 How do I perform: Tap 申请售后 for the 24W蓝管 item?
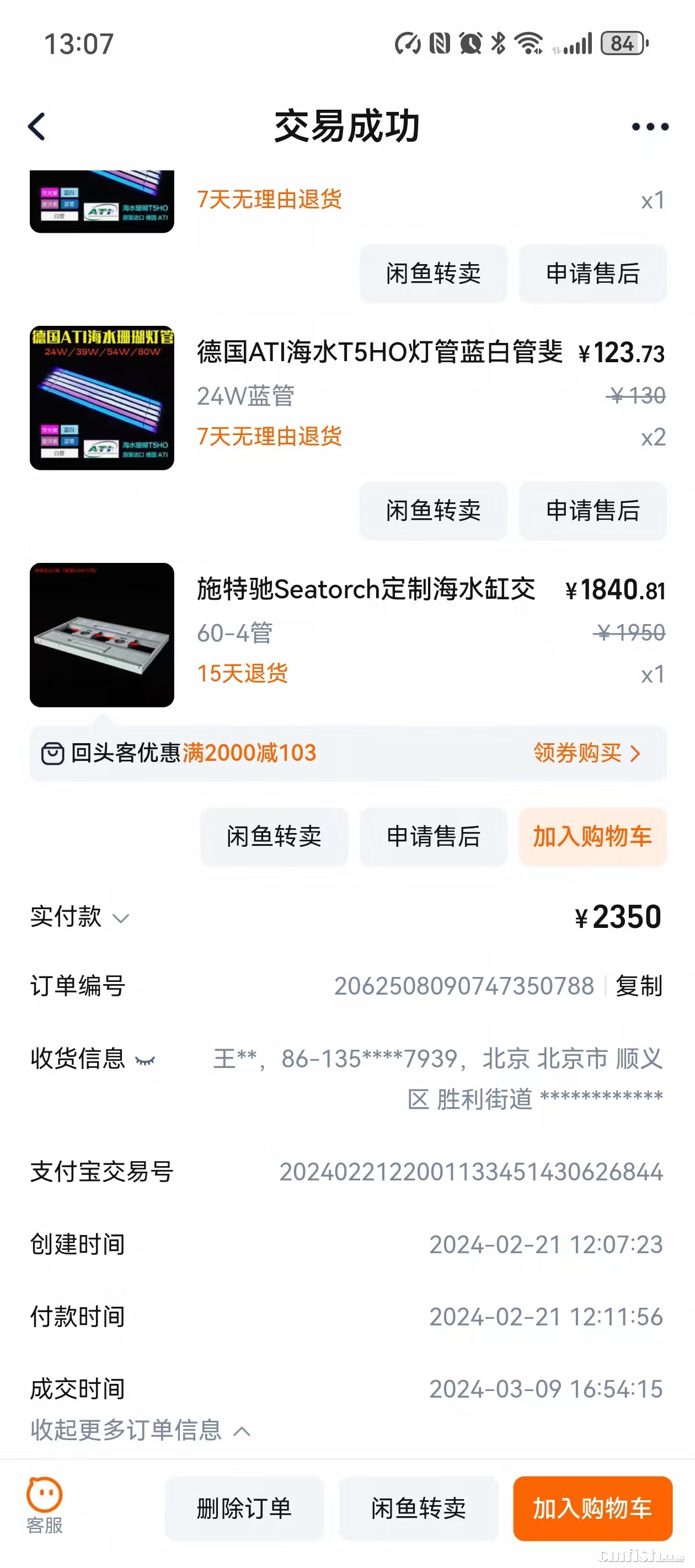click(592, 510)
